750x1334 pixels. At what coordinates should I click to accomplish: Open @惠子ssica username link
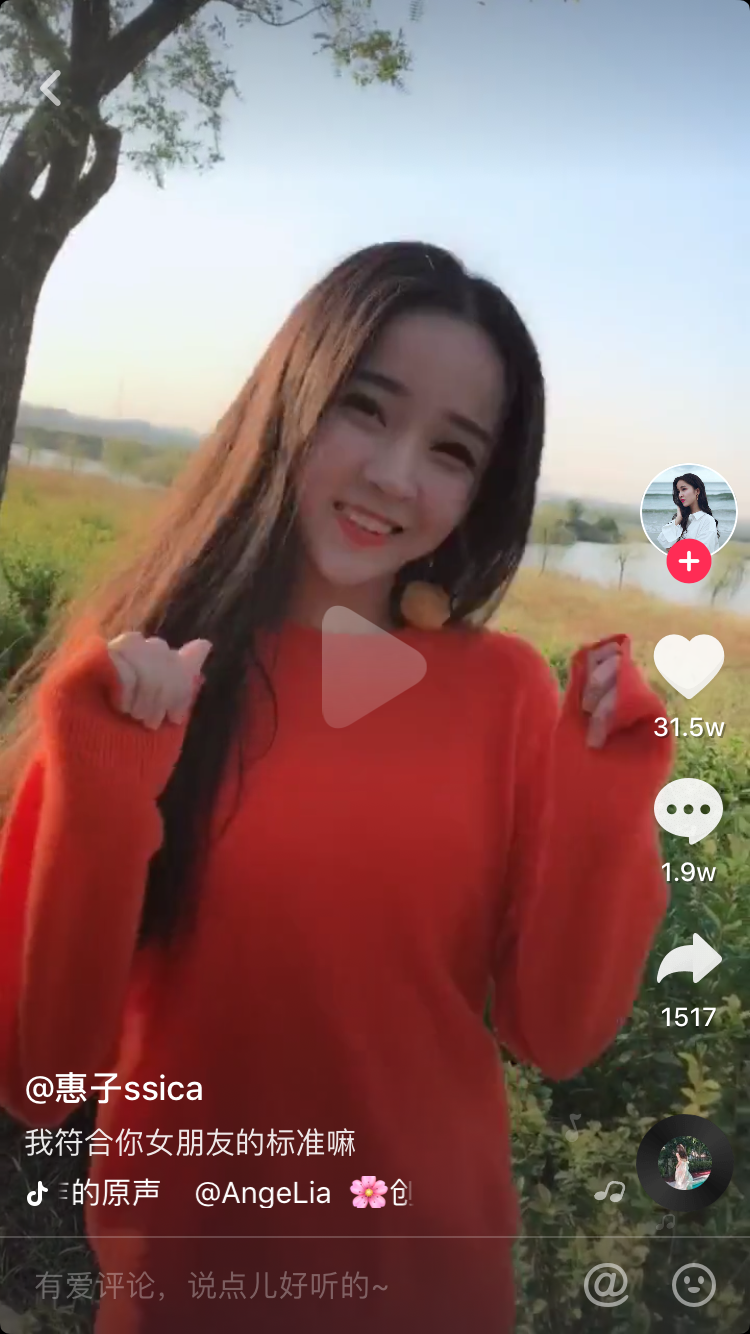[x=114, y=1088]
